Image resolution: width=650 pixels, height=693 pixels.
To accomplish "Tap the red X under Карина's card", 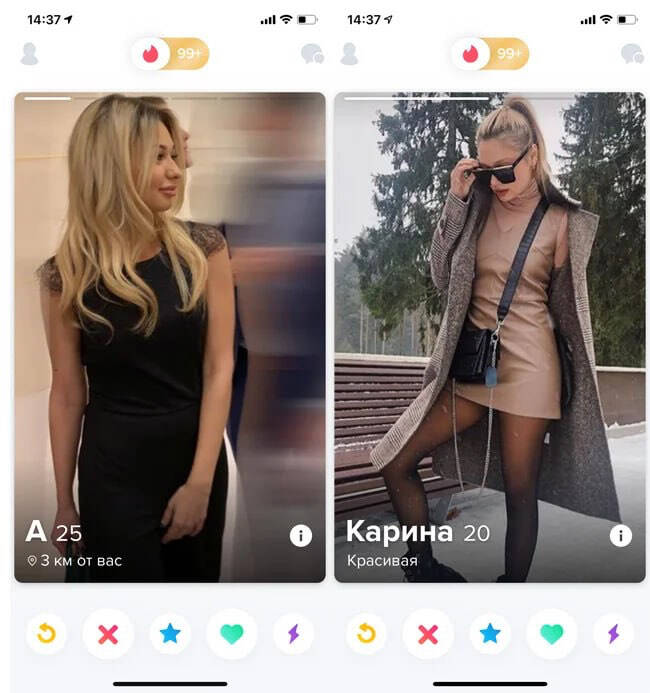I will 428,634.
